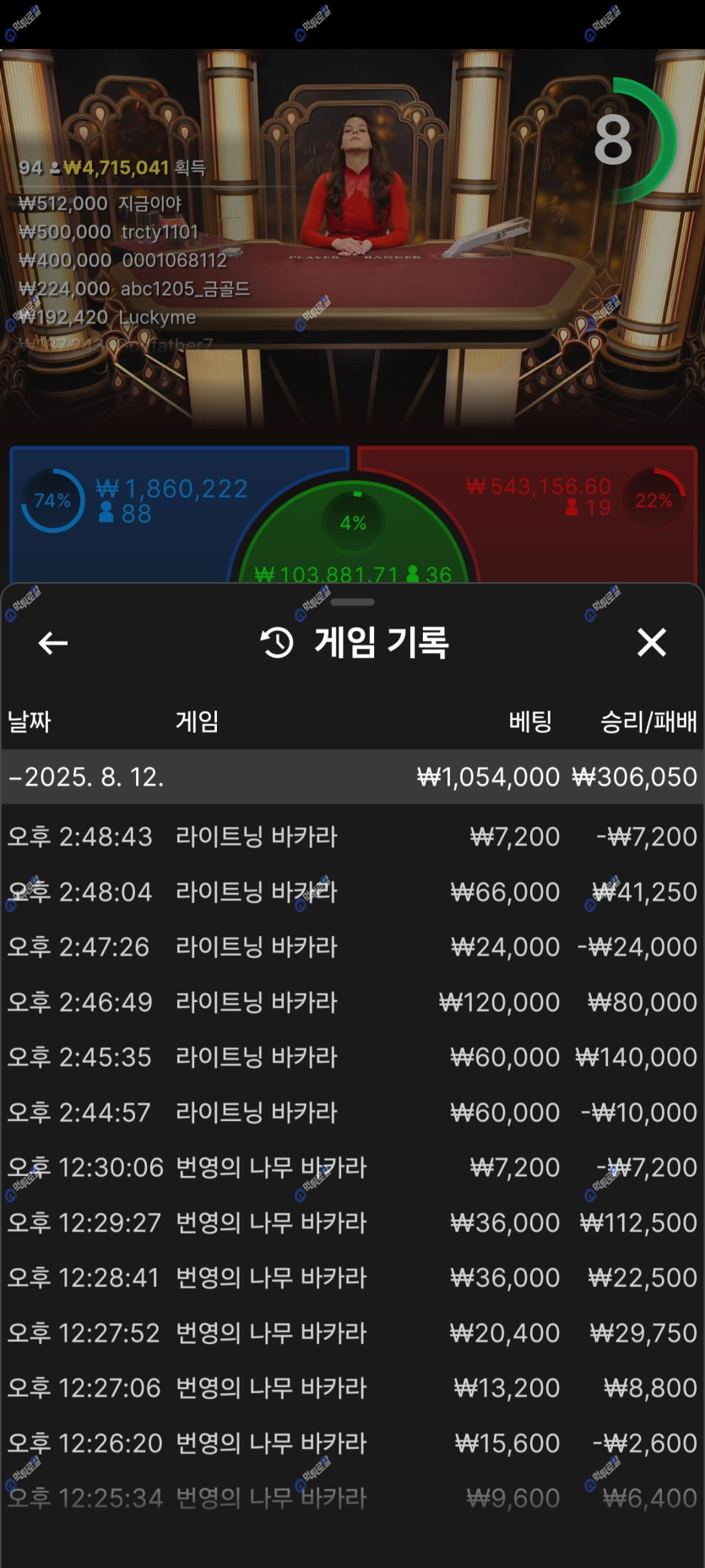Tap the 오후 2:44:57 history row

pyautogui.click(x=352, y=1112)
